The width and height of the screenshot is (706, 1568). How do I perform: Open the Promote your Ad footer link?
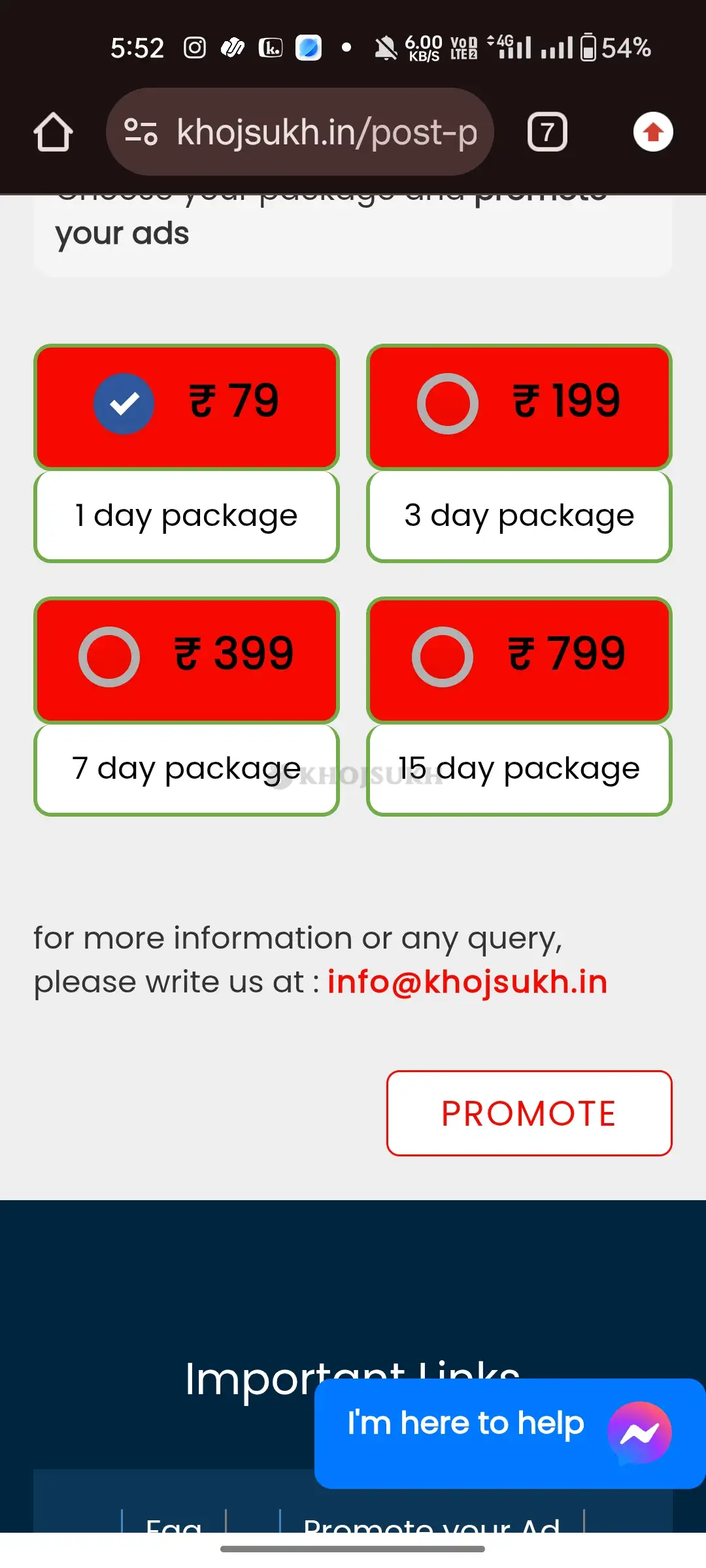tap(431, 1525)
